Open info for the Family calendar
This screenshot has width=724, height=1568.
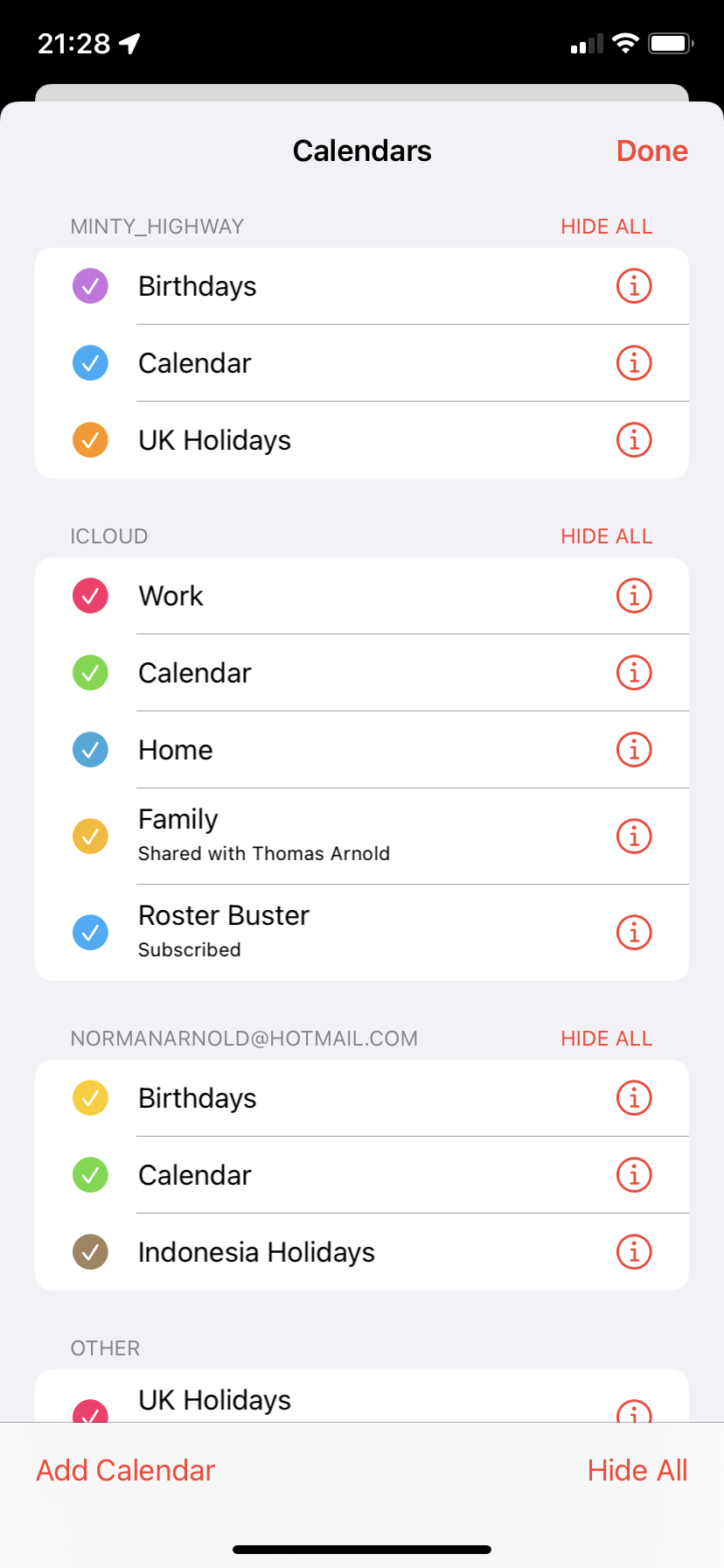[634, 836]
